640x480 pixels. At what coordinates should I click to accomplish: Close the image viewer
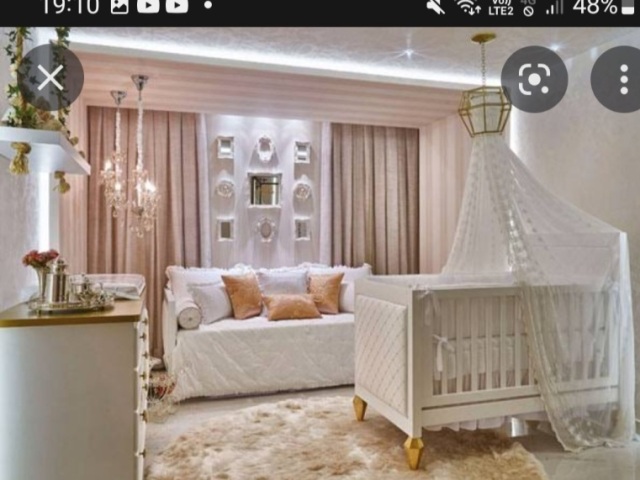pos(50,78)
